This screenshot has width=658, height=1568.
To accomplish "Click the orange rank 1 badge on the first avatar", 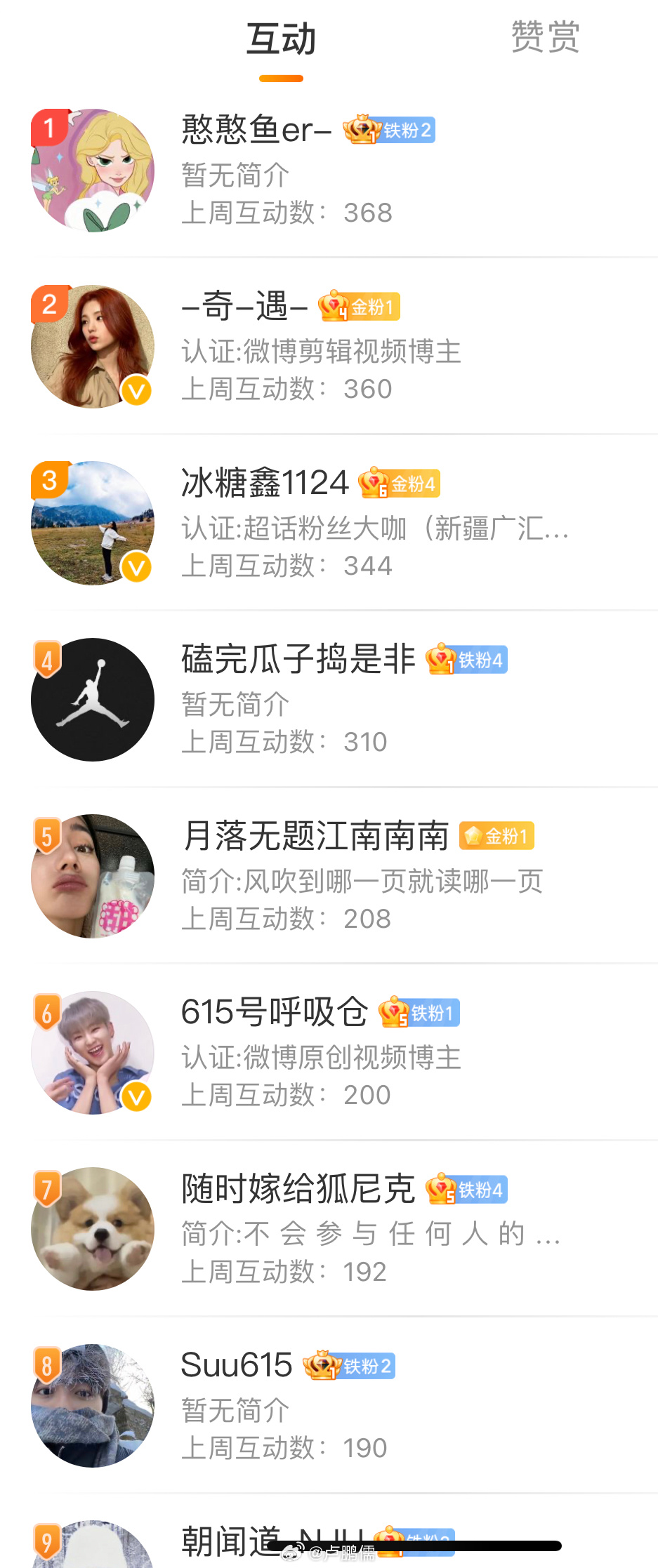I will [49, 127].
